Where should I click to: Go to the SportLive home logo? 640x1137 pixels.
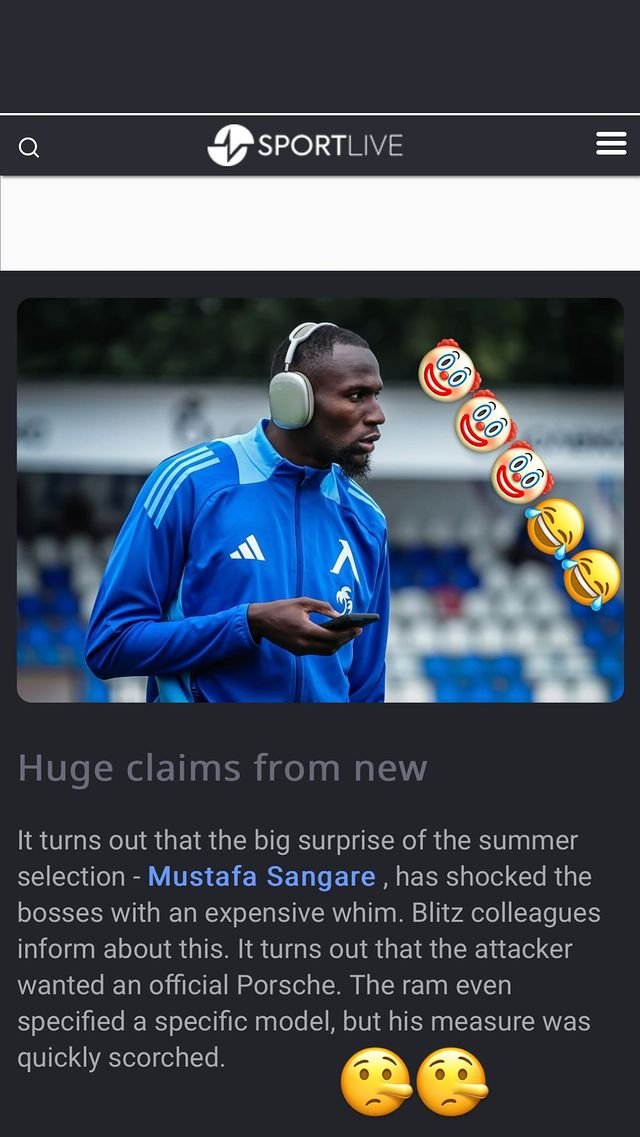point(305,146)
